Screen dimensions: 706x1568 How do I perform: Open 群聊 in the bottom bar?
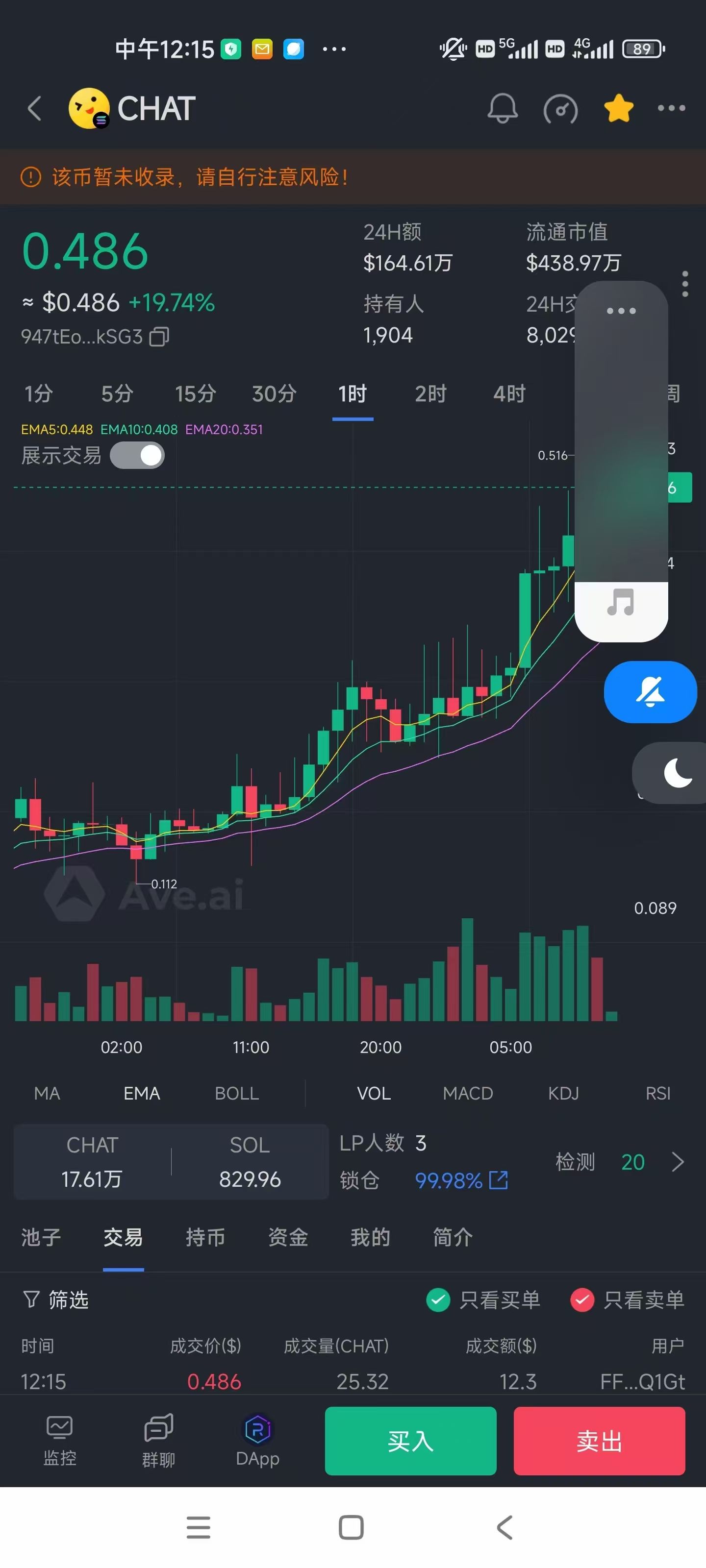(x=158, y=1440)
